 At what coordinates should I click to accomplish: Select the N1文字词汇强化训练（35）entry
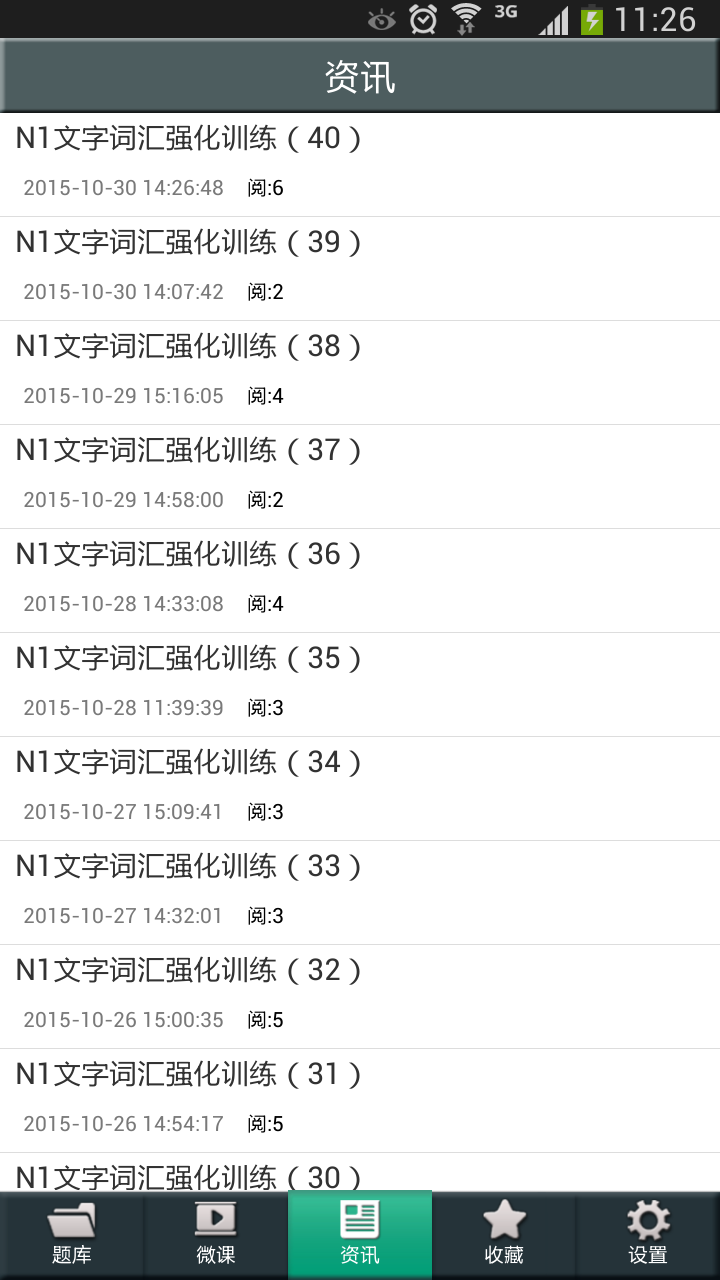(x=188, y=658)
